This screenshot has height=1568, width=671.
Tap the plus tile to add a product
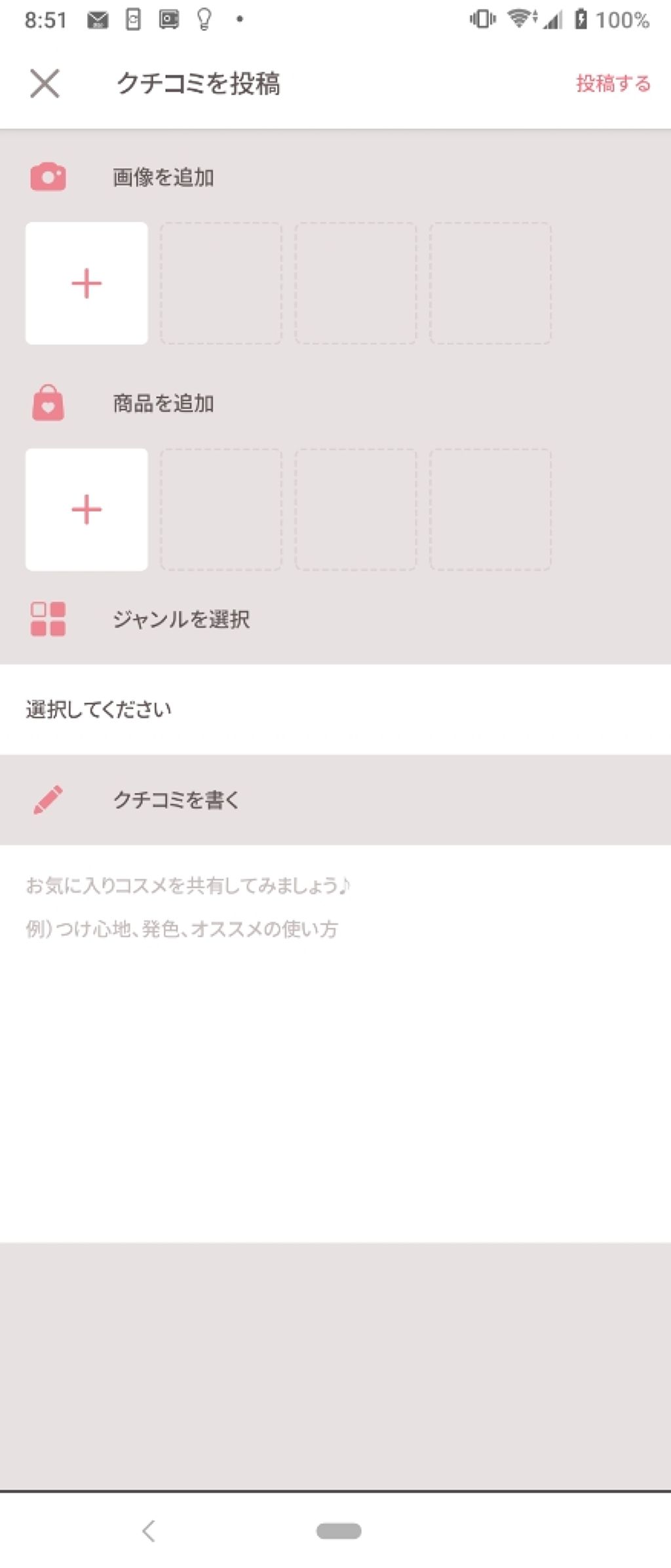pos(86,510)
